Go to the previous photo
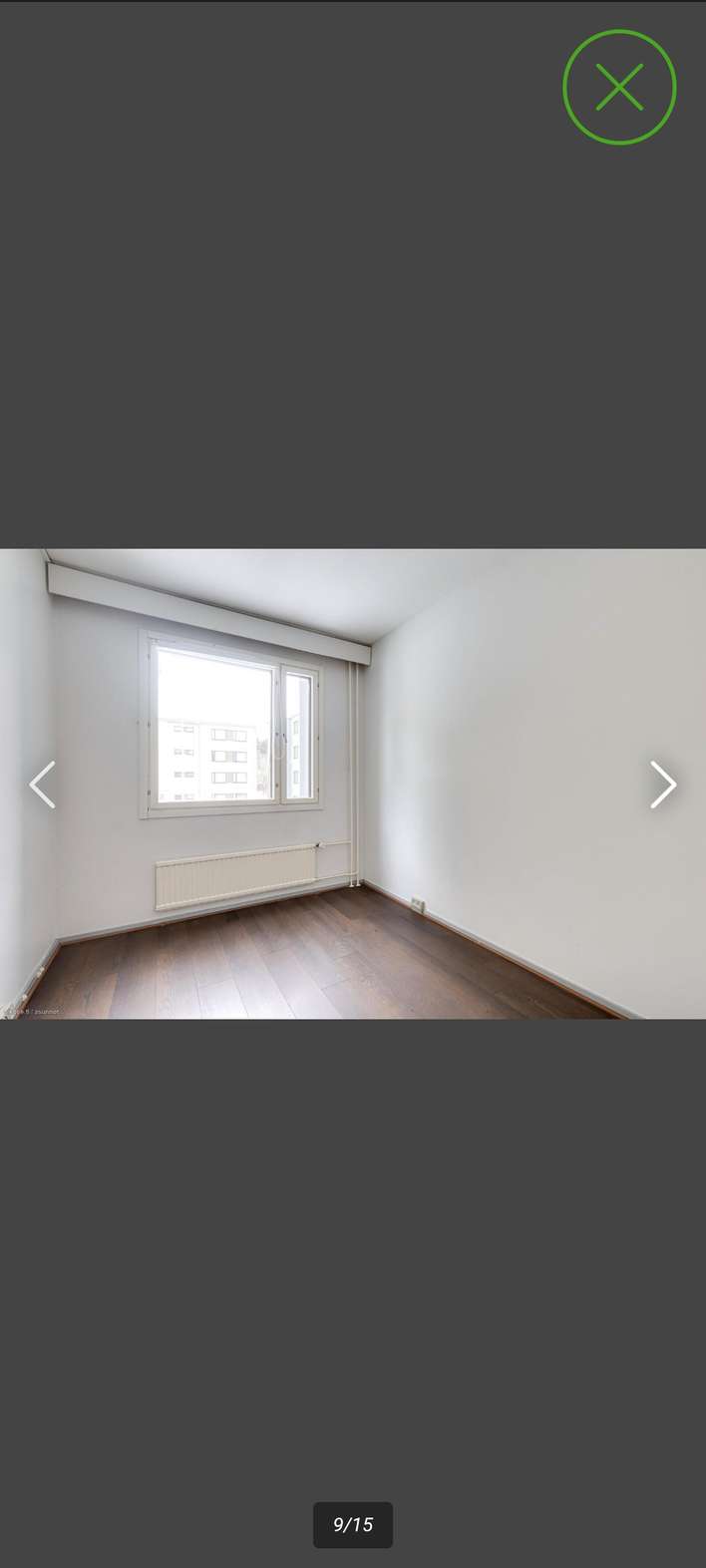 [42, 784]
